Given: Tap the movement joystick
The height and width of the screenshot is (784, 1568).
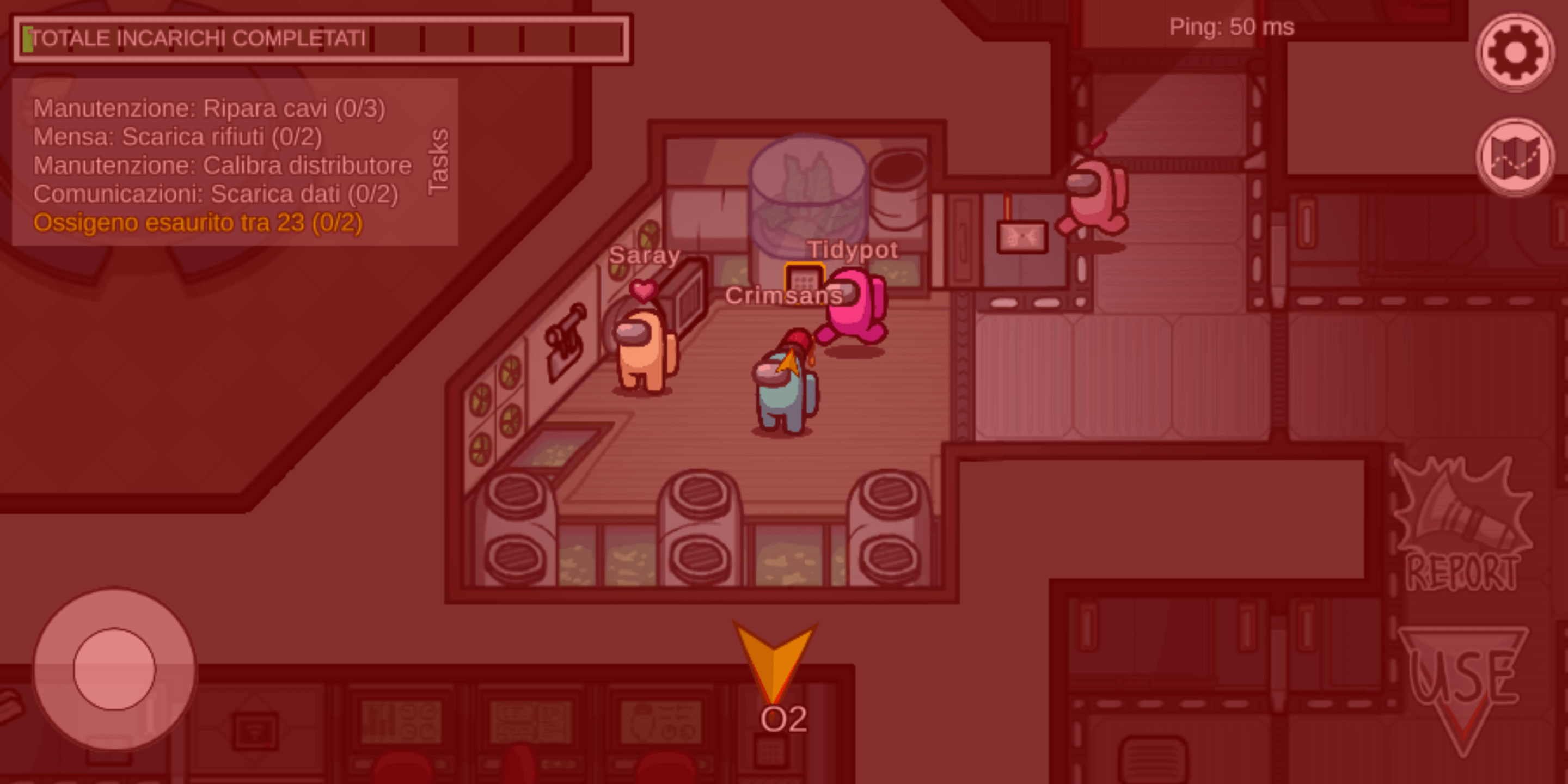Looking at the screenshot, I should click(114, 669).
